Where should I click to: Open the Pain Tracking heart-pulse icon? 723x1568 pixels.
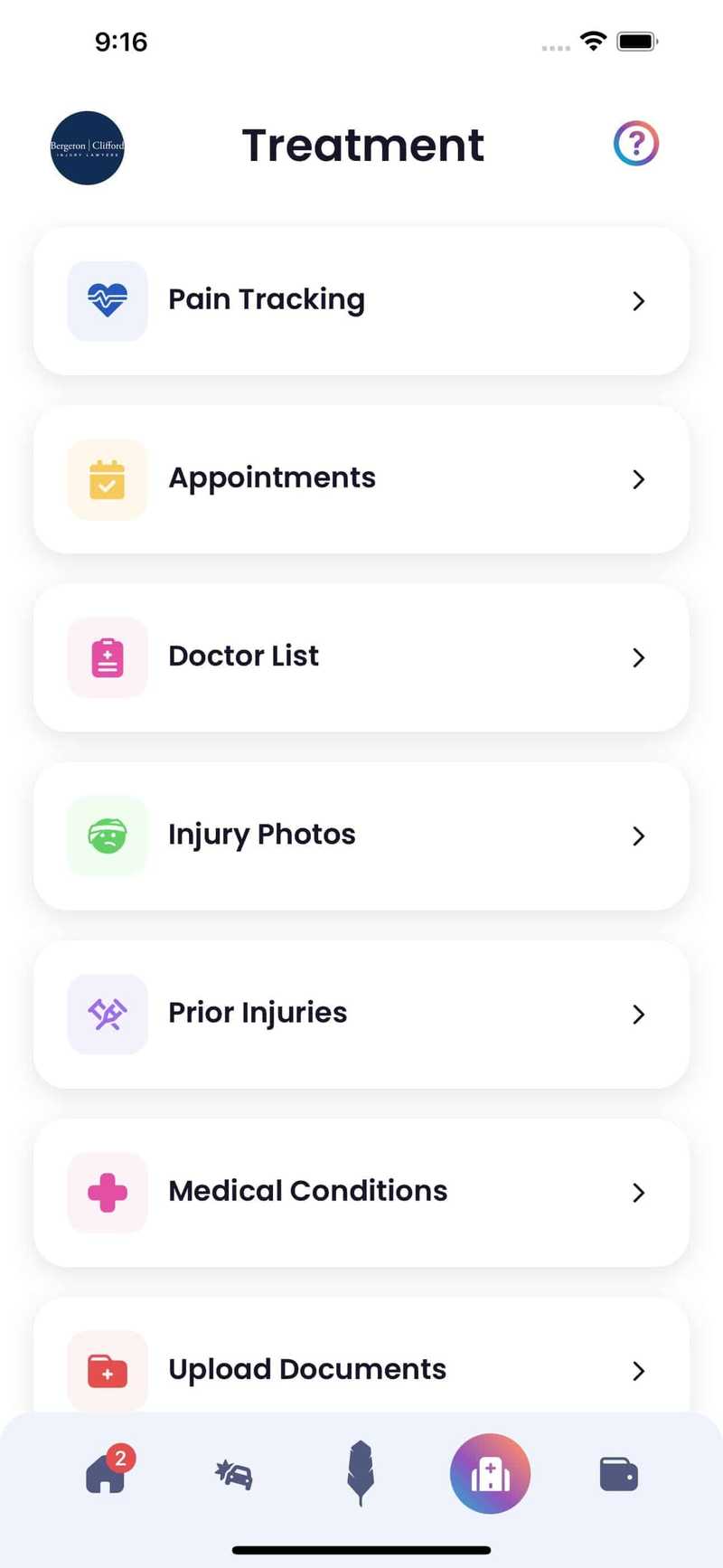(107, 300)
